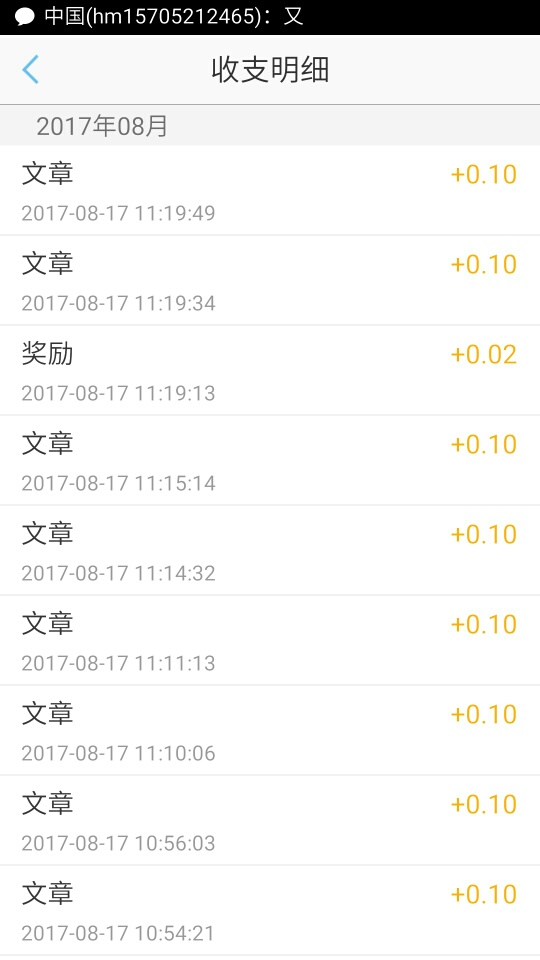Image resolution: width=540 pixels, height=960 pixels.
Task: Go back from the 收支明细 page
Action: pyautogui.click(x=30, y=69)
